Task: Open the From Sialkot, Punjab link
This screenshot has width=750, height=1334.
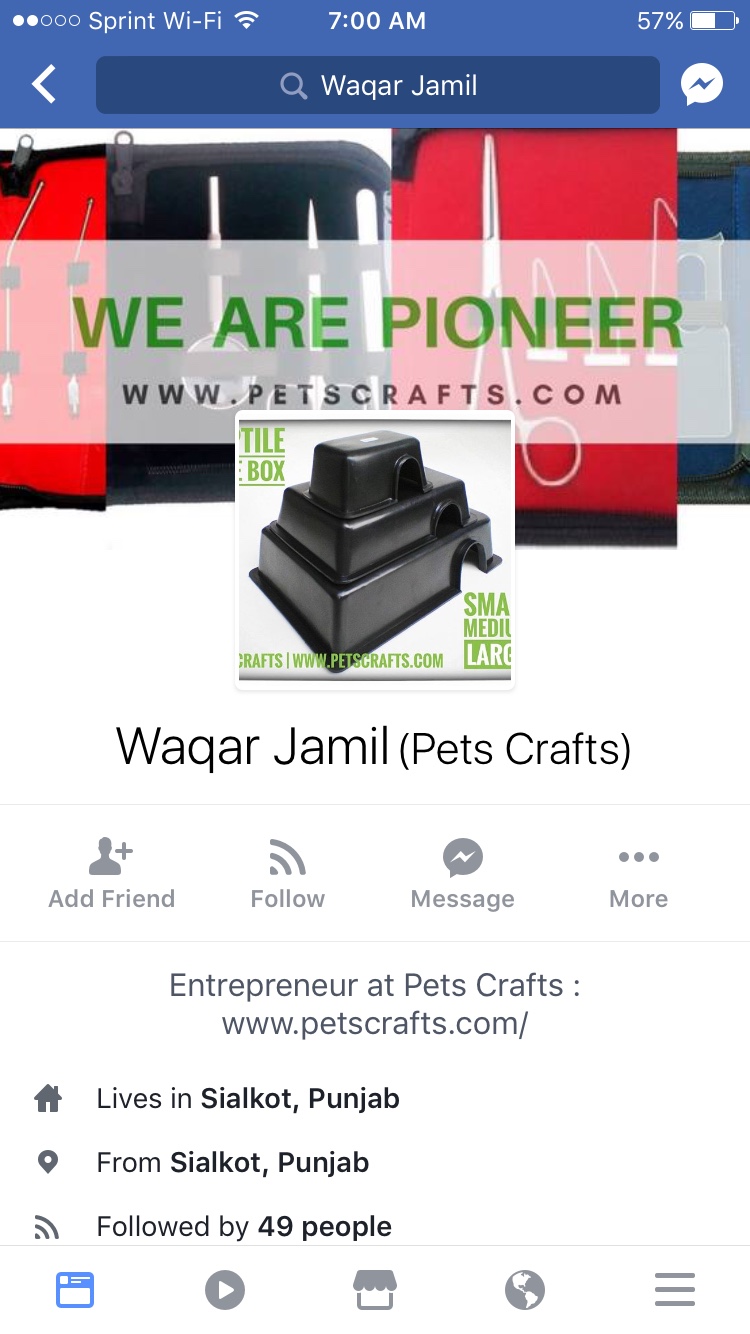Action: pyautogui.click(x=269, y=1163)
